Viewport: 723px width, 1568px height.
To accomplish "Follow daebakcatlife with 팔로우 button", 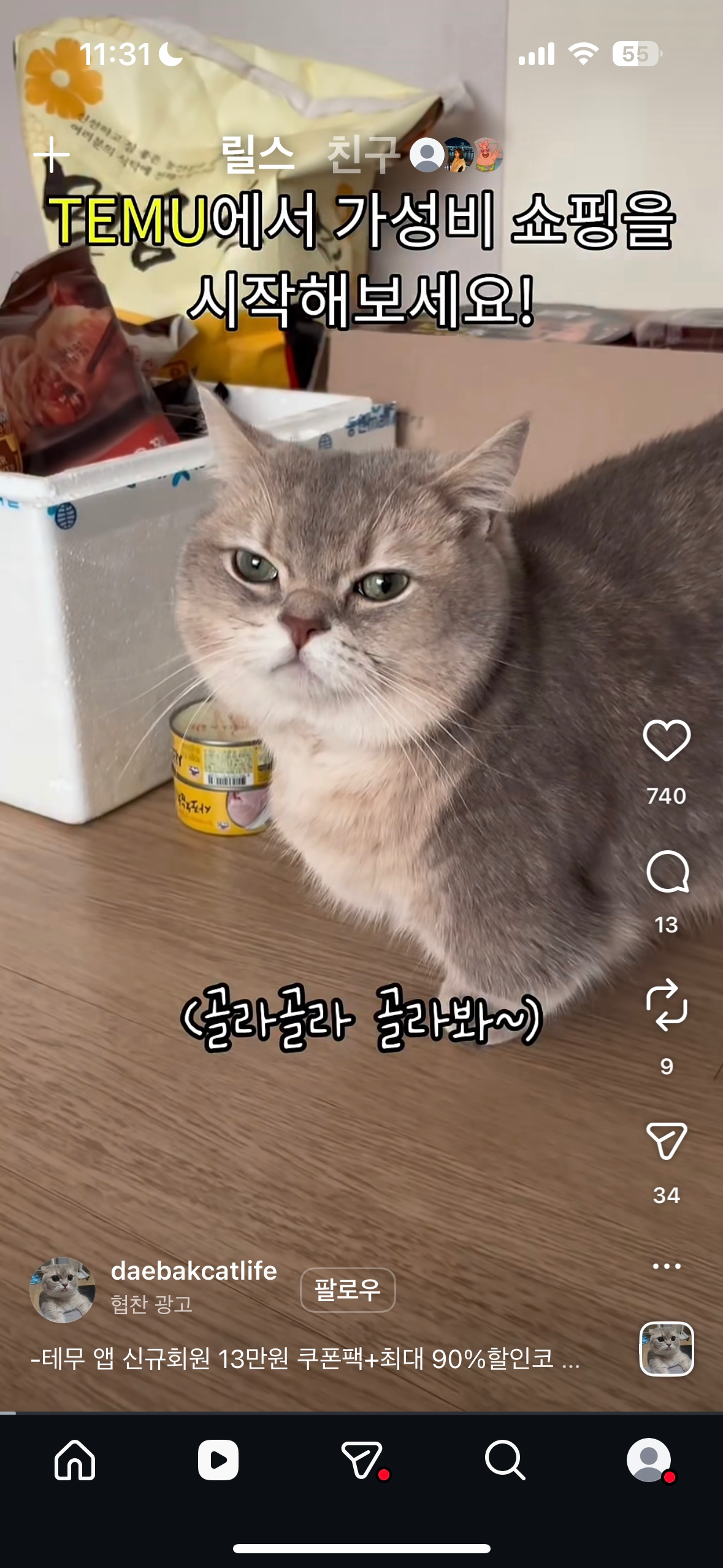I will click(x=348, y=1289).
